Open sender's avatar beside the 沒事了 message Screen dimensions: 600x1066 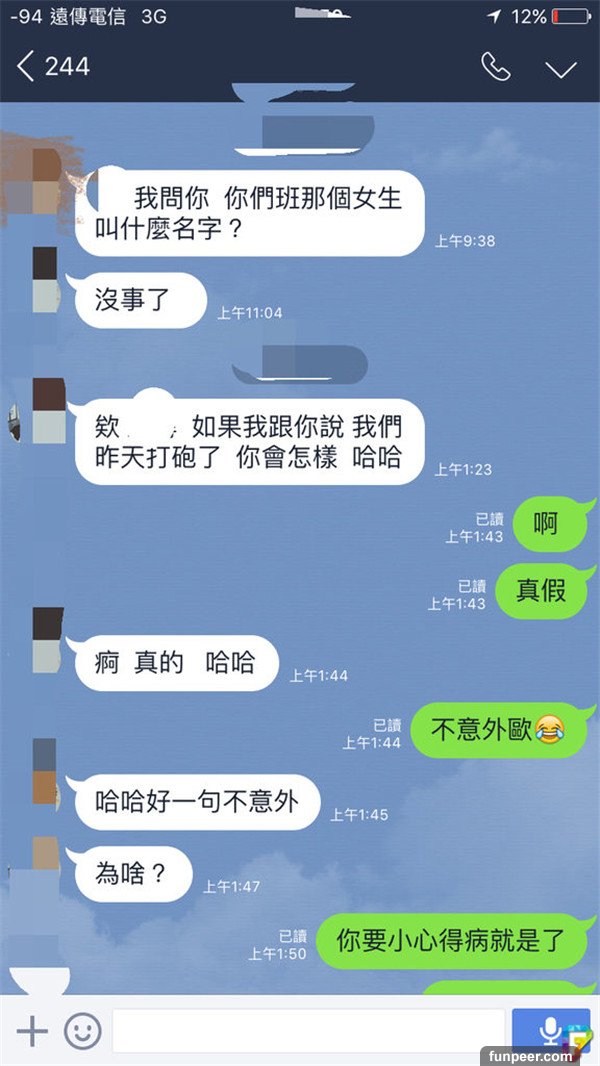46,280
